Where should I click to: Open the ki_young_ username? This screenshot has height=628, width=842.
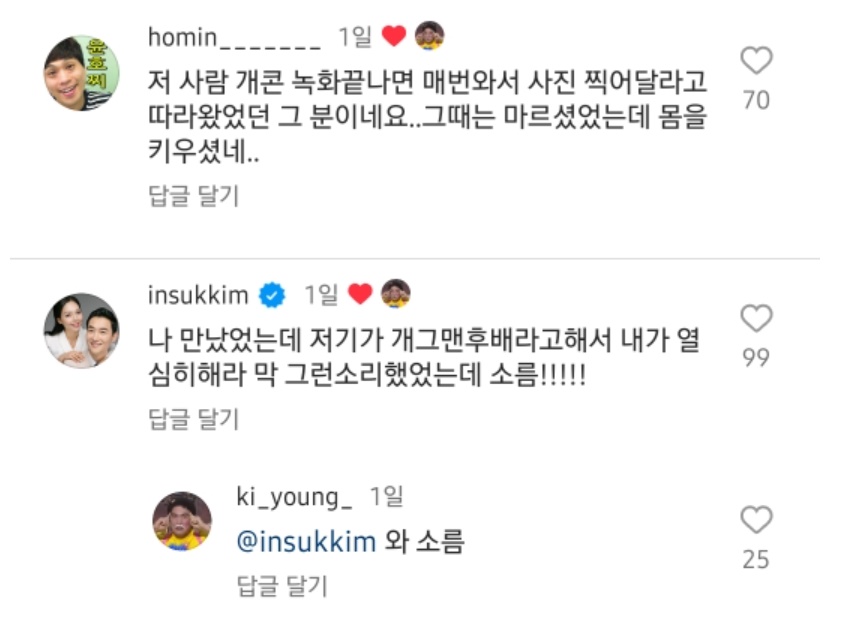(x=294, y=496)
